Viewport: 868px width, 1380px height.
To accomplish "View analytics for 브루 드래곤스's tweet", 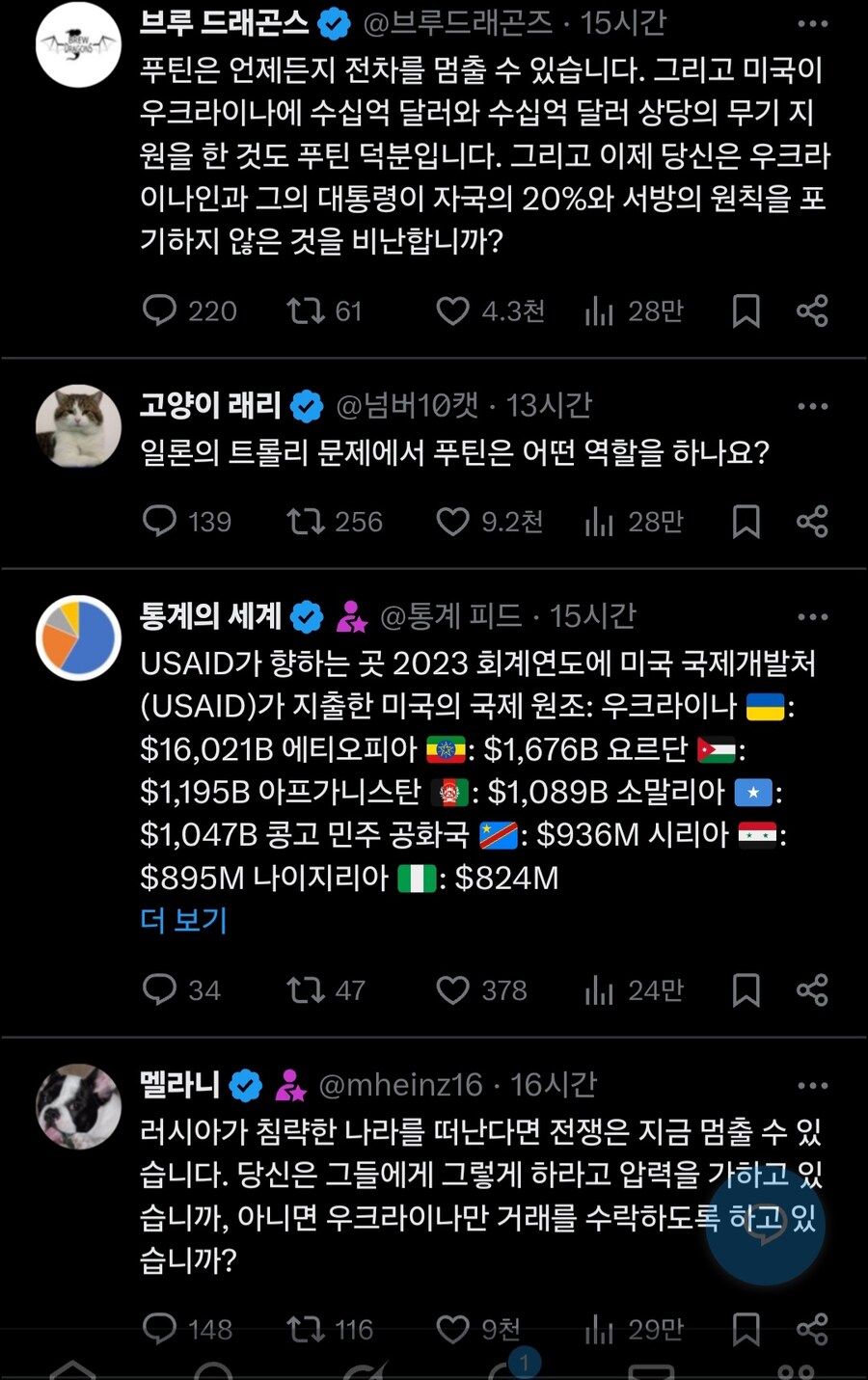I will point(599,311).
